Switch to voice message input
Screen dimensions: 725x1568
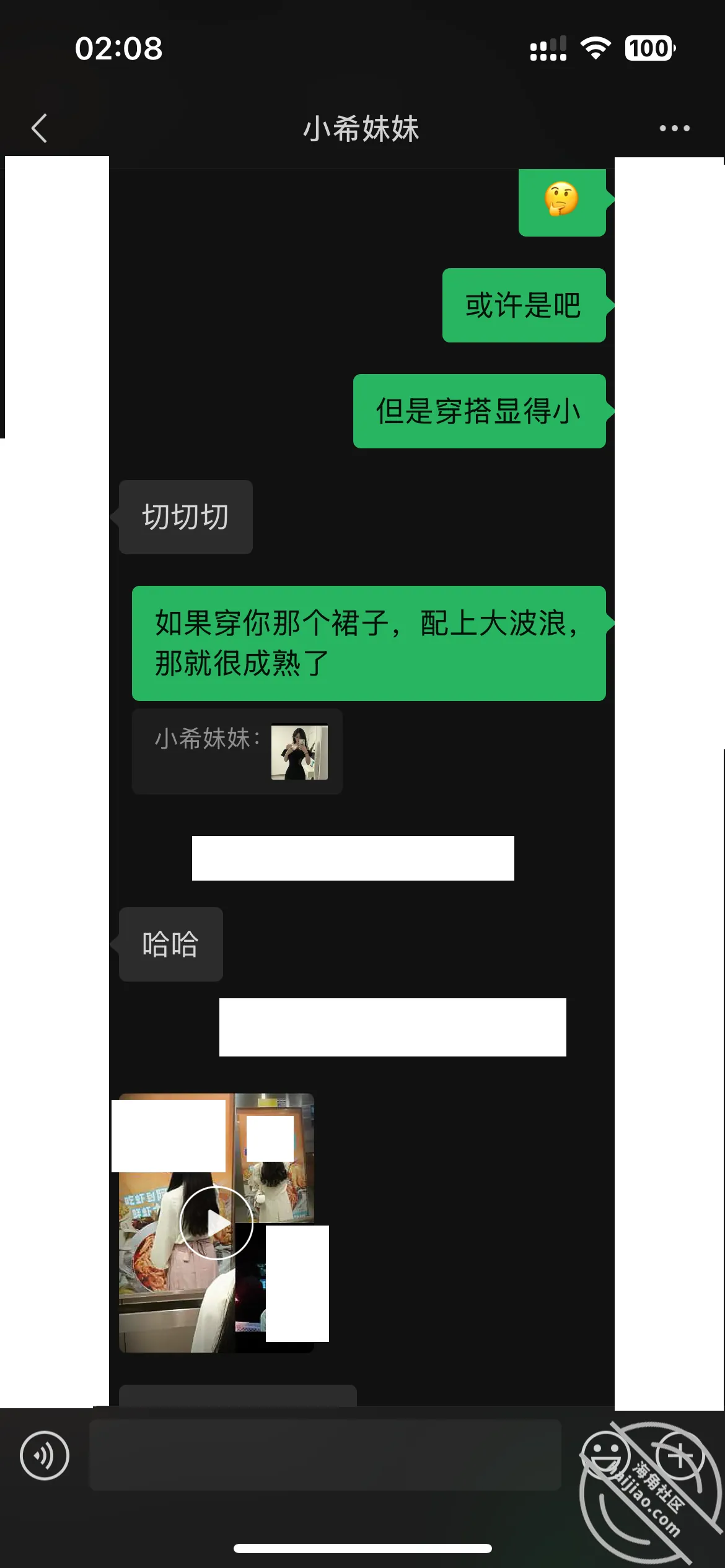pos(45,1455)
